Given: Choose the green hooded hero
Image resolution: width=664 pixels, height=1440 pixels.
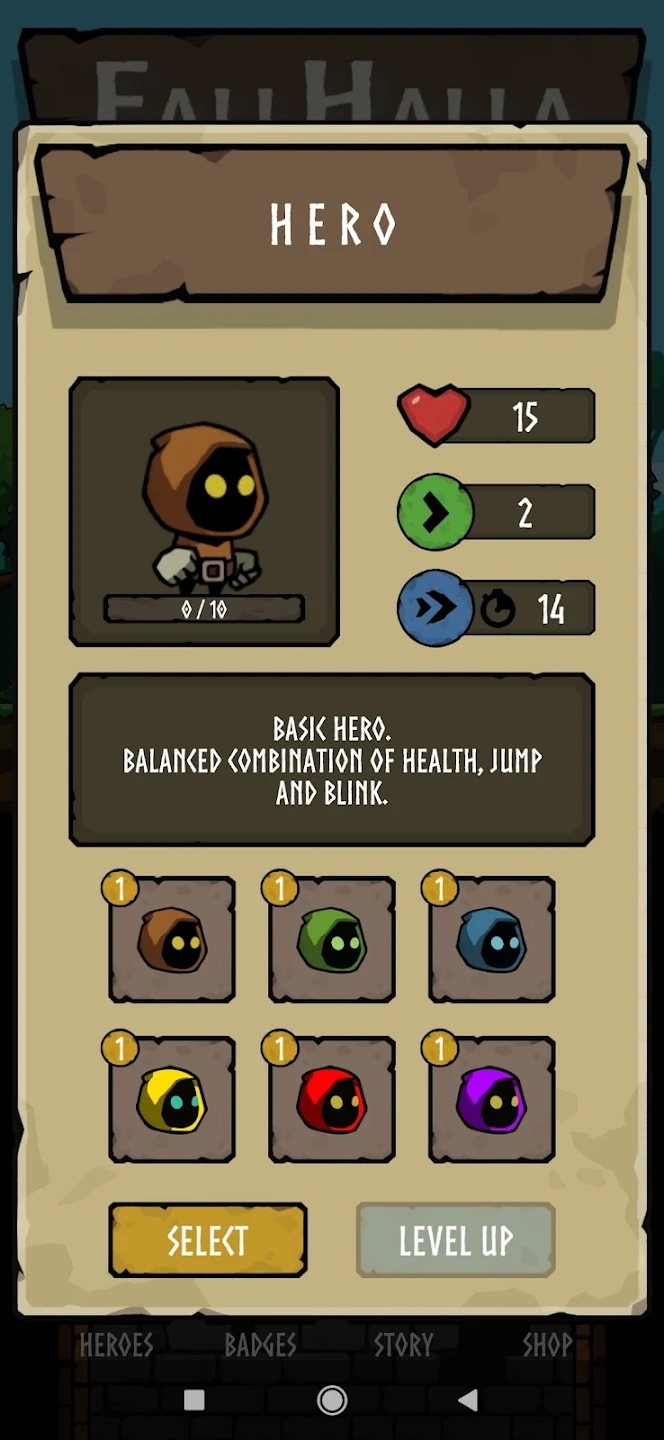Looking at the screenshot, I should tap(332, 940).
